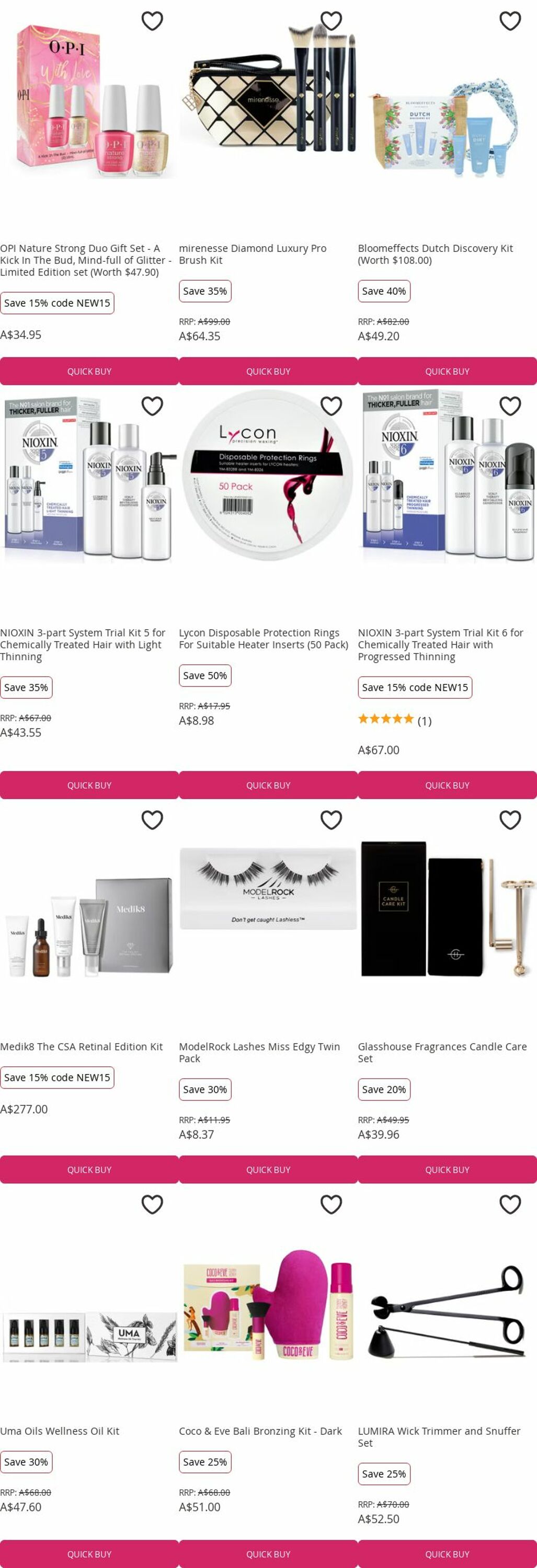Viewport: 537px width, 1568px height.
Task: Add Uma Oils Wellness Oil Kit to wishlist
Action: point(152,1204)
